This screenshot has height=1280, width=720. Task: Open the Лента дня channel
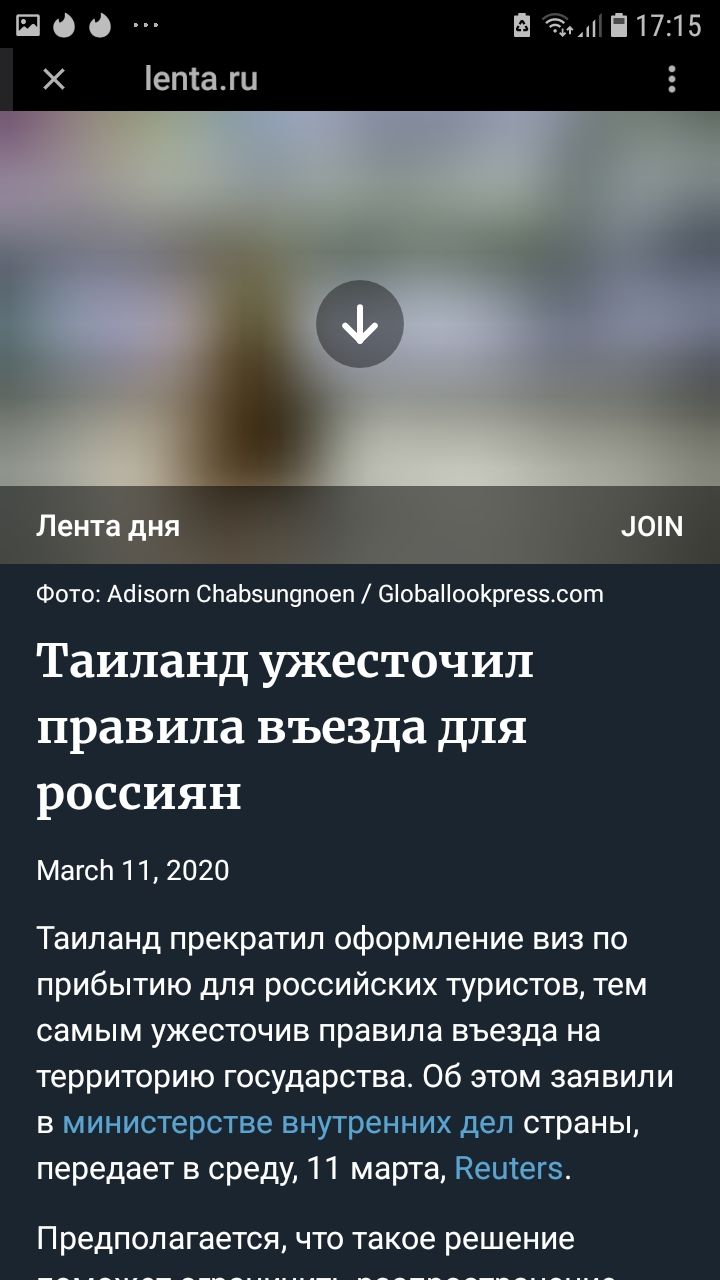tap(108, 526)
